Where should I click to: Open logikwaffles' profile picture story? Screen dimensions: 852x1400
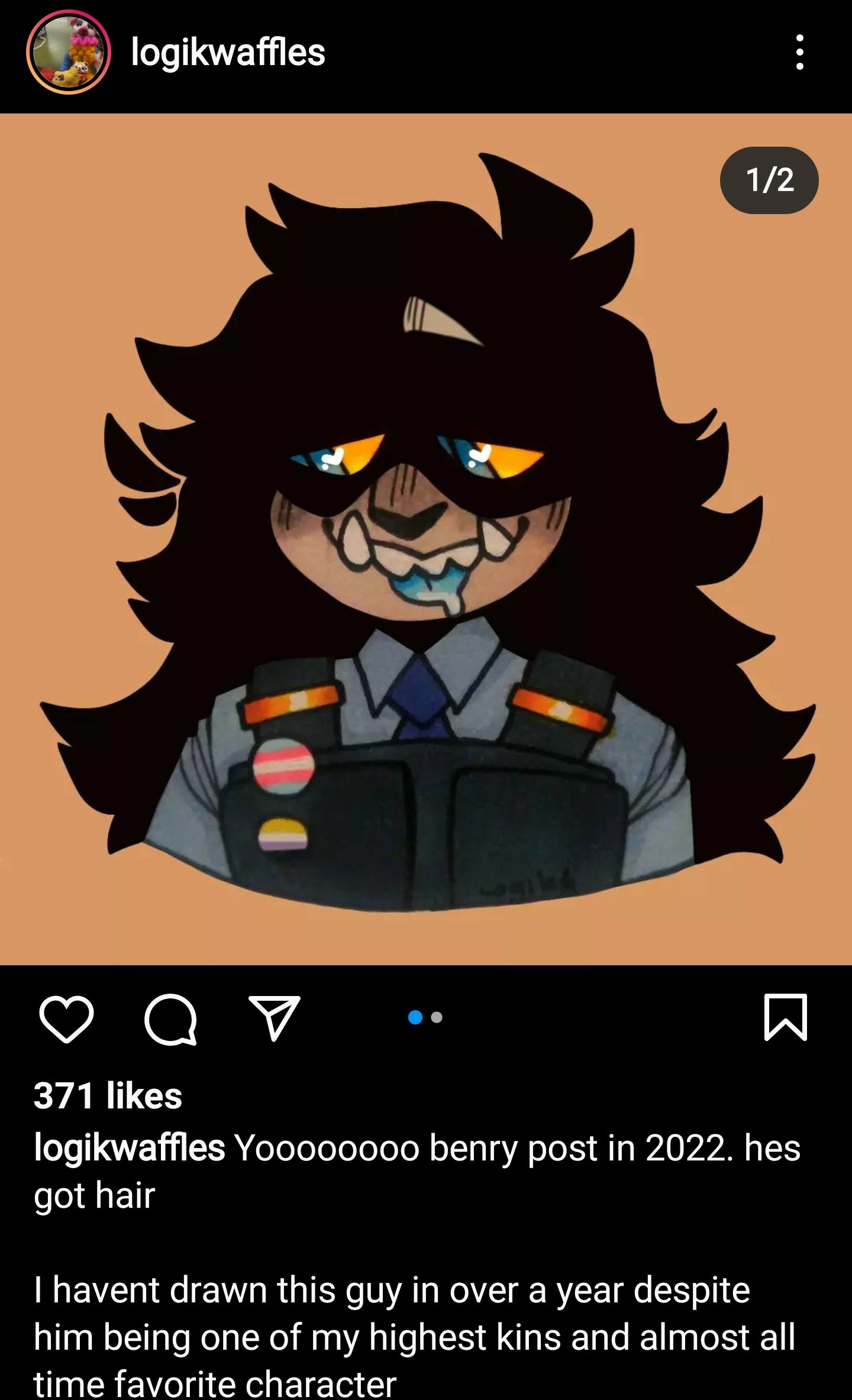pyautogui.click(x=68, y=52)
